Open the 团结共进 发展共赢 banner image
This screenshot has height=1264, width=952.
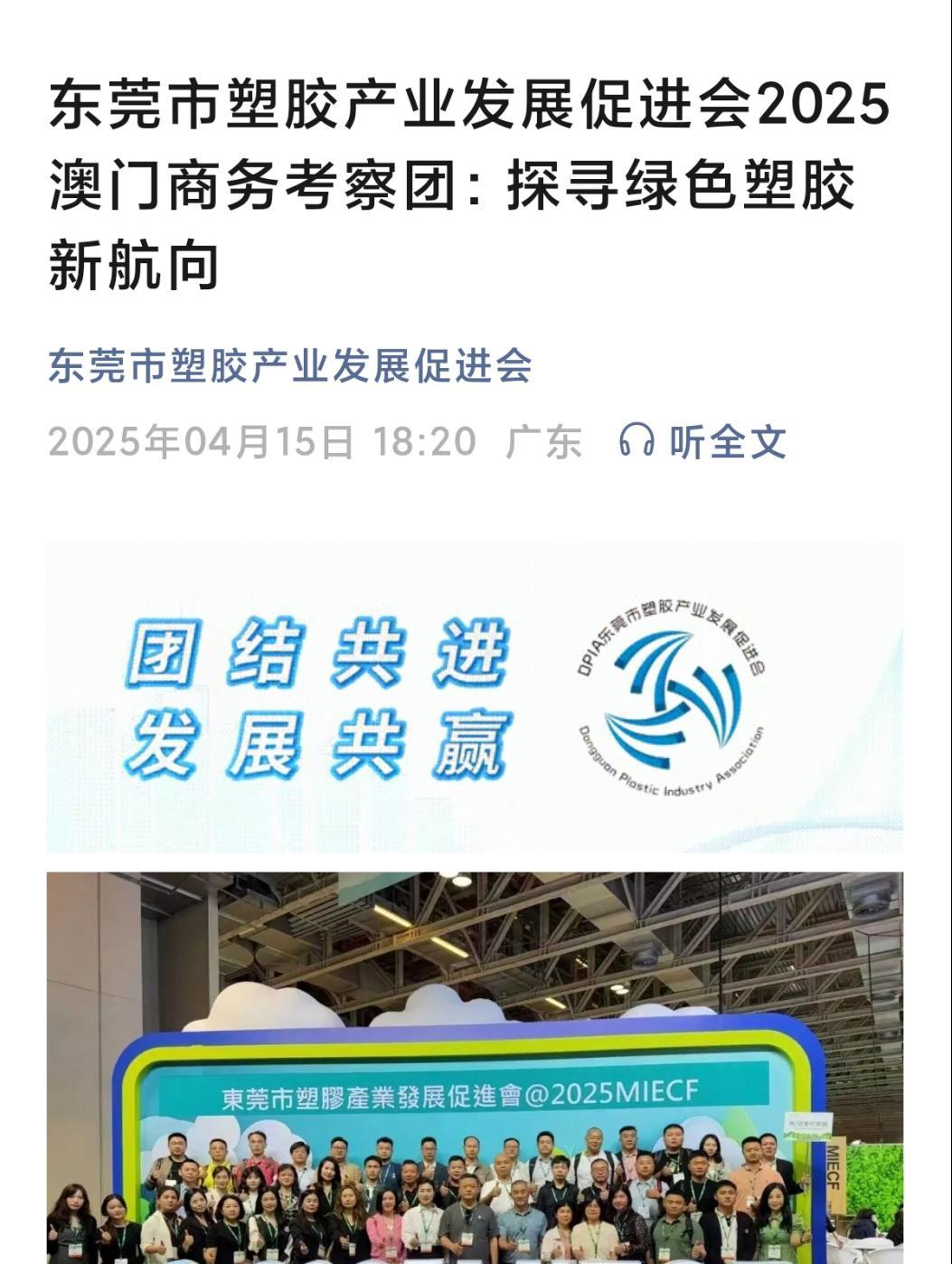475,697
